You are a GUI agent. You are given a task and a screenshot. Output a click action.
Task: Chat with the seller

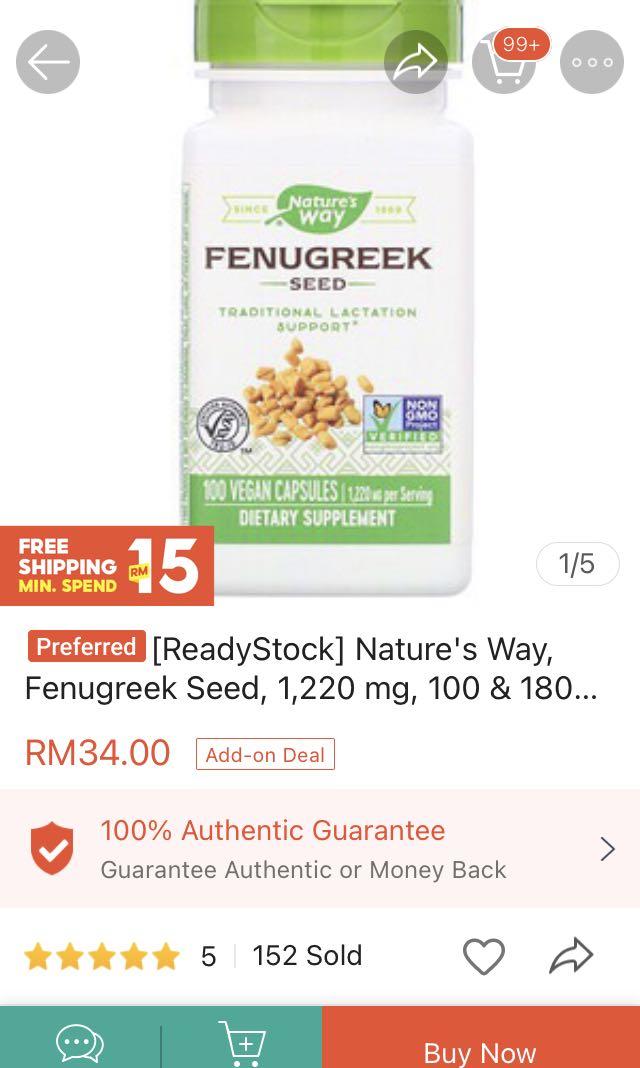(80, 1044)
